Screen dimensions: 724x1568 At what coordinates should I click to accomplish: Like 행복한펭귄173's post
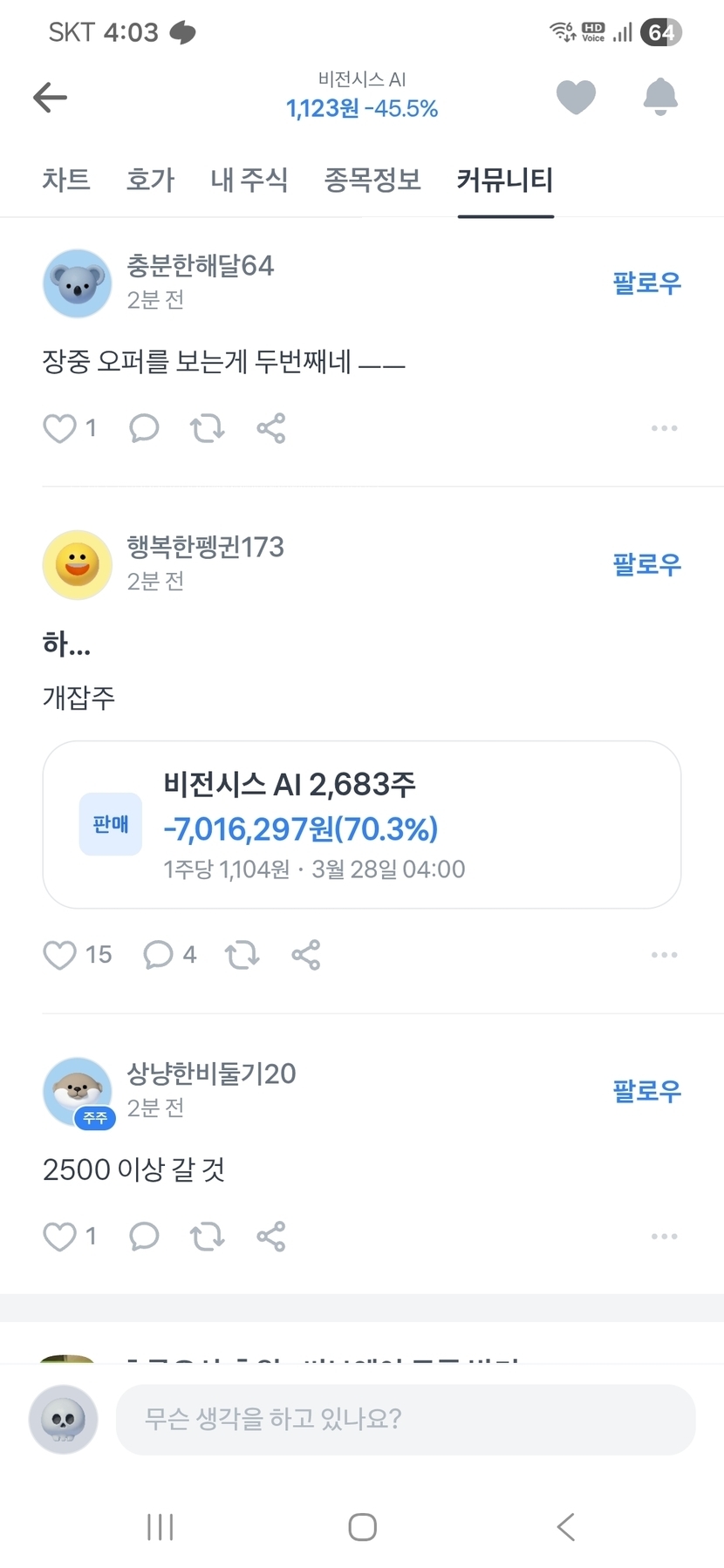click(60, 955)
